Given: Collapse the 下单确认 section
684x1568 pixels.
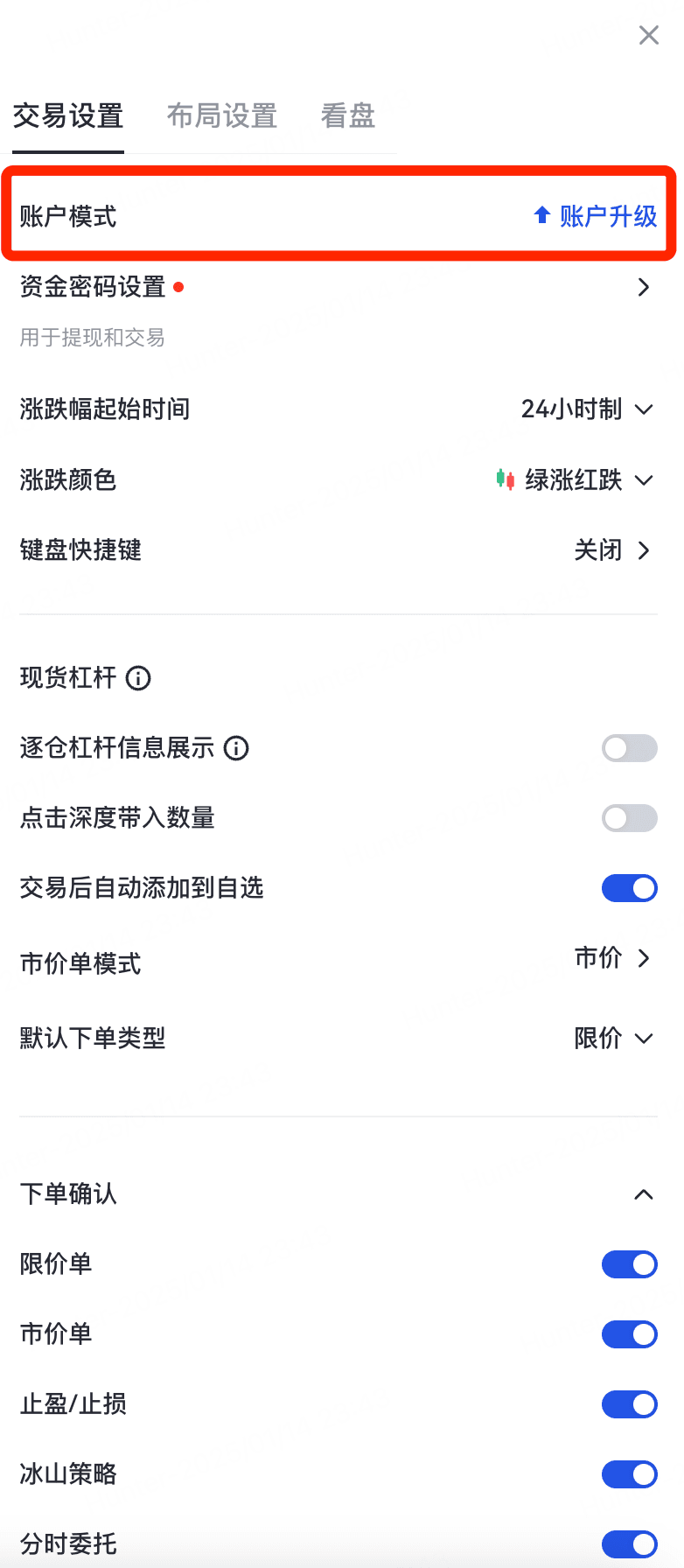Looking at the screenshot, I should pos(643,1194).
